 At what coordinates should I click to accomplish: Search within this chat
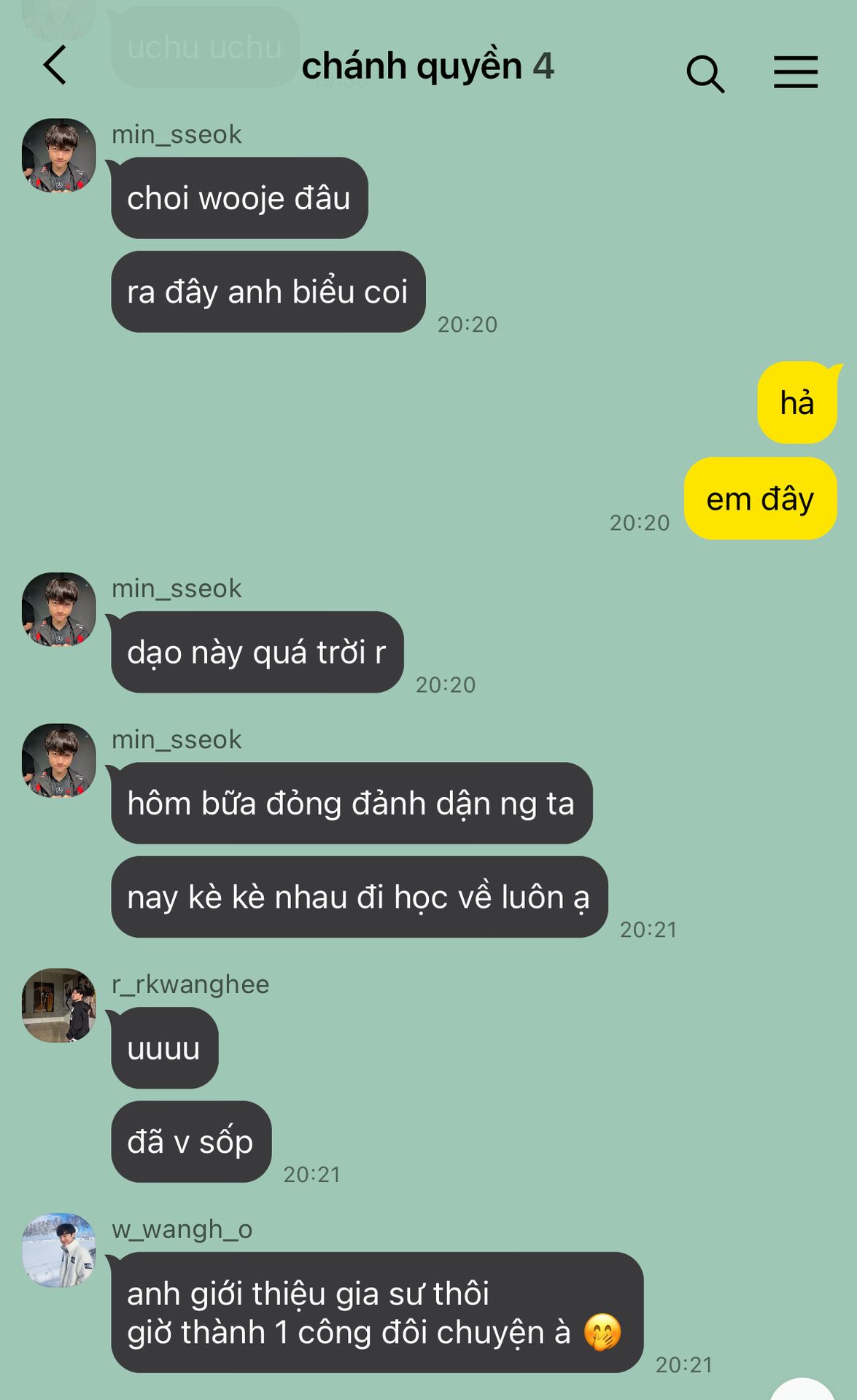tap(705, 74)
